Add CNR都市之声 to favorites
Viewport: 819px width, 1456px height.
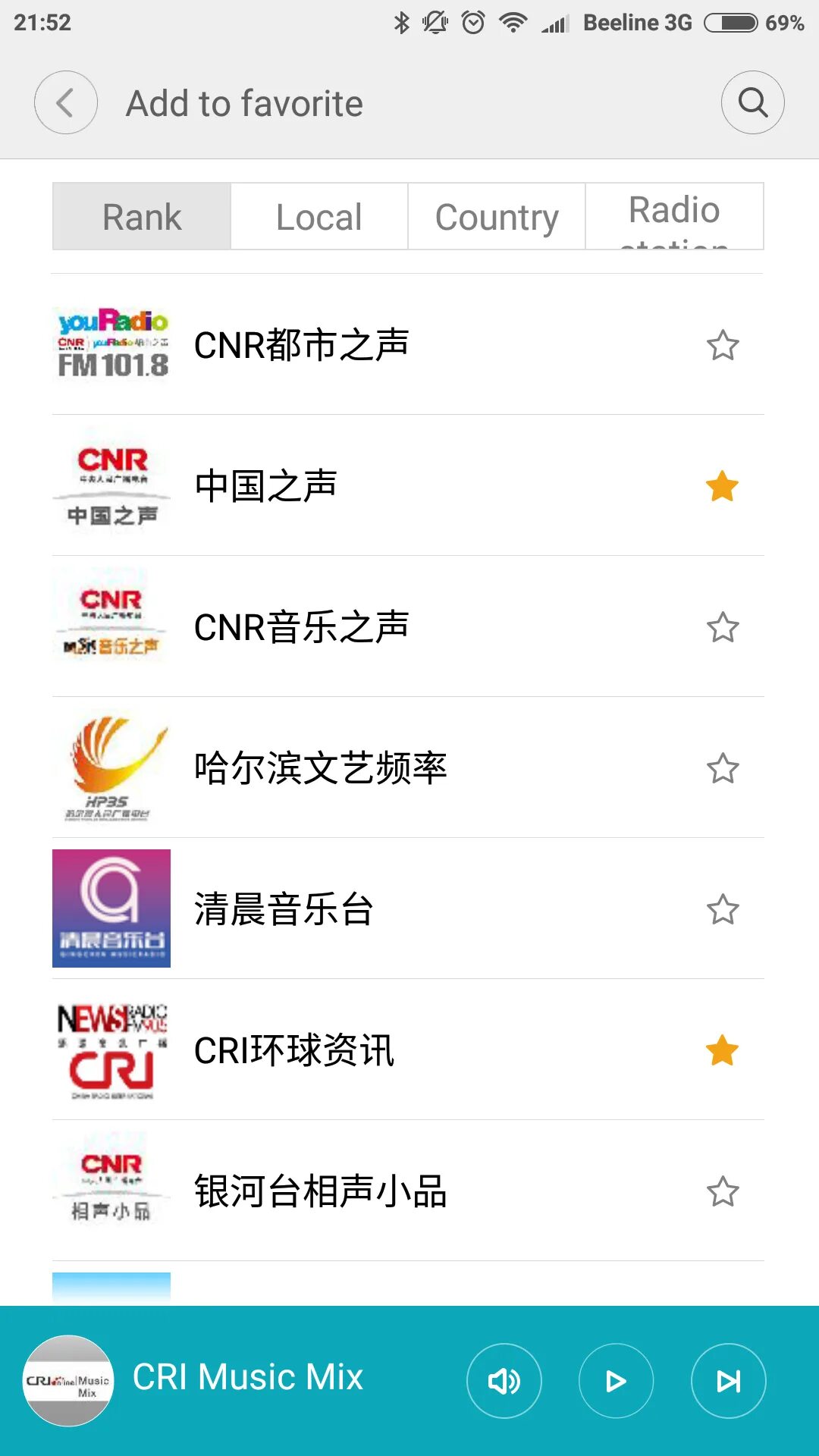723,346
